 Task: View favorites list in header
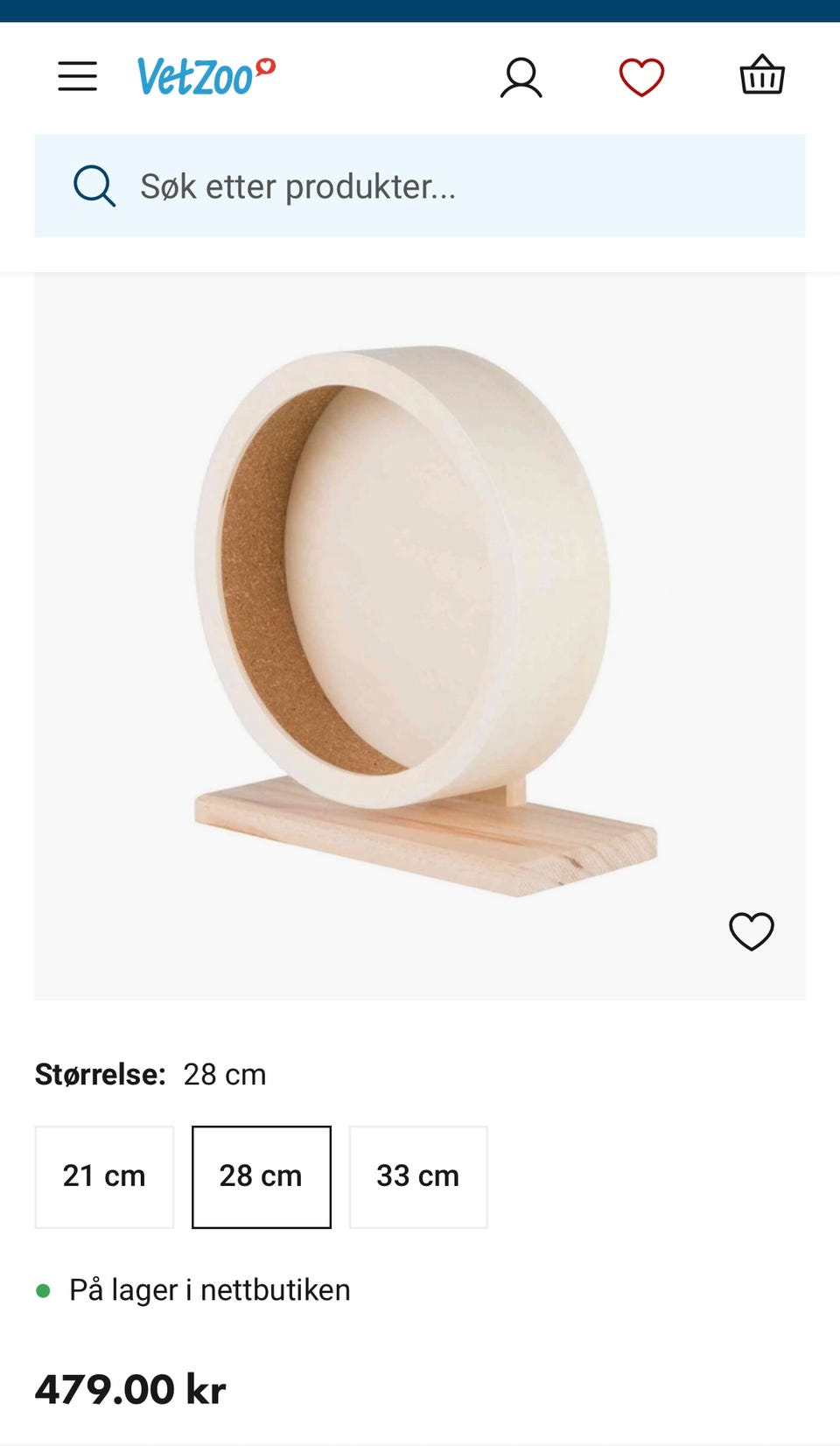641,77
